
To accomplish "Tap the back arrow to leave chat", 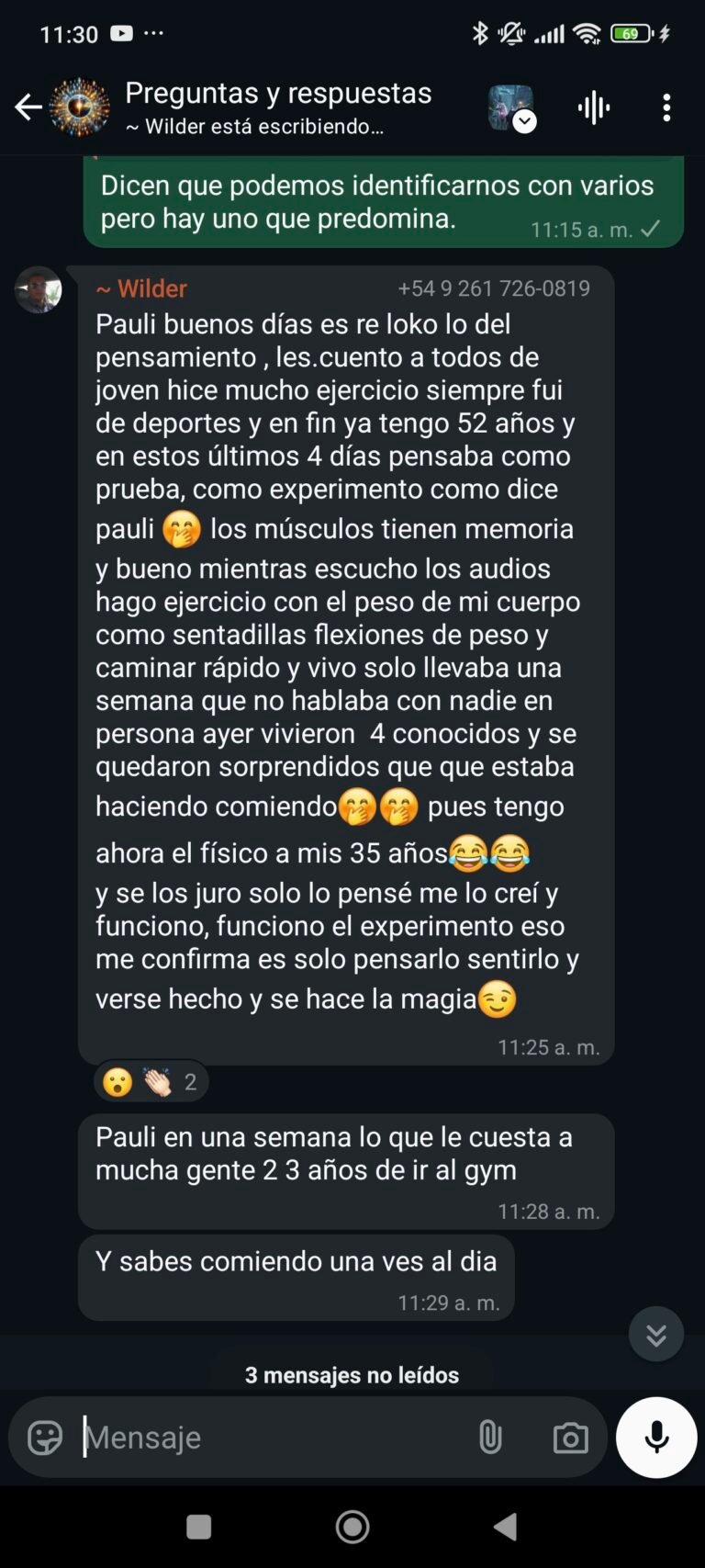I will coord(27,107).
